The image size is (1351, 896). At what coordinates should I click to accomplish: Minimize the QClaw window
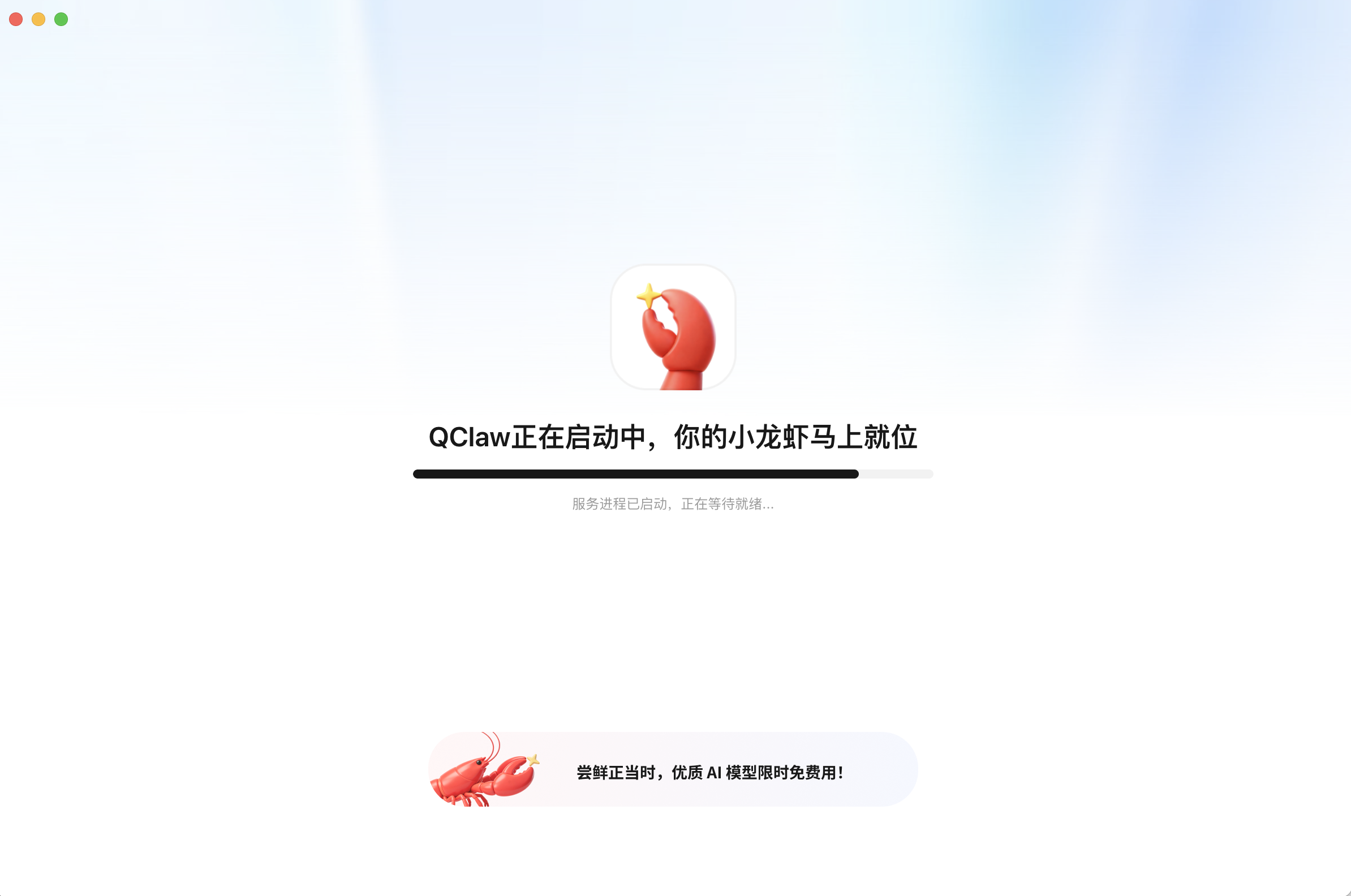38,19
